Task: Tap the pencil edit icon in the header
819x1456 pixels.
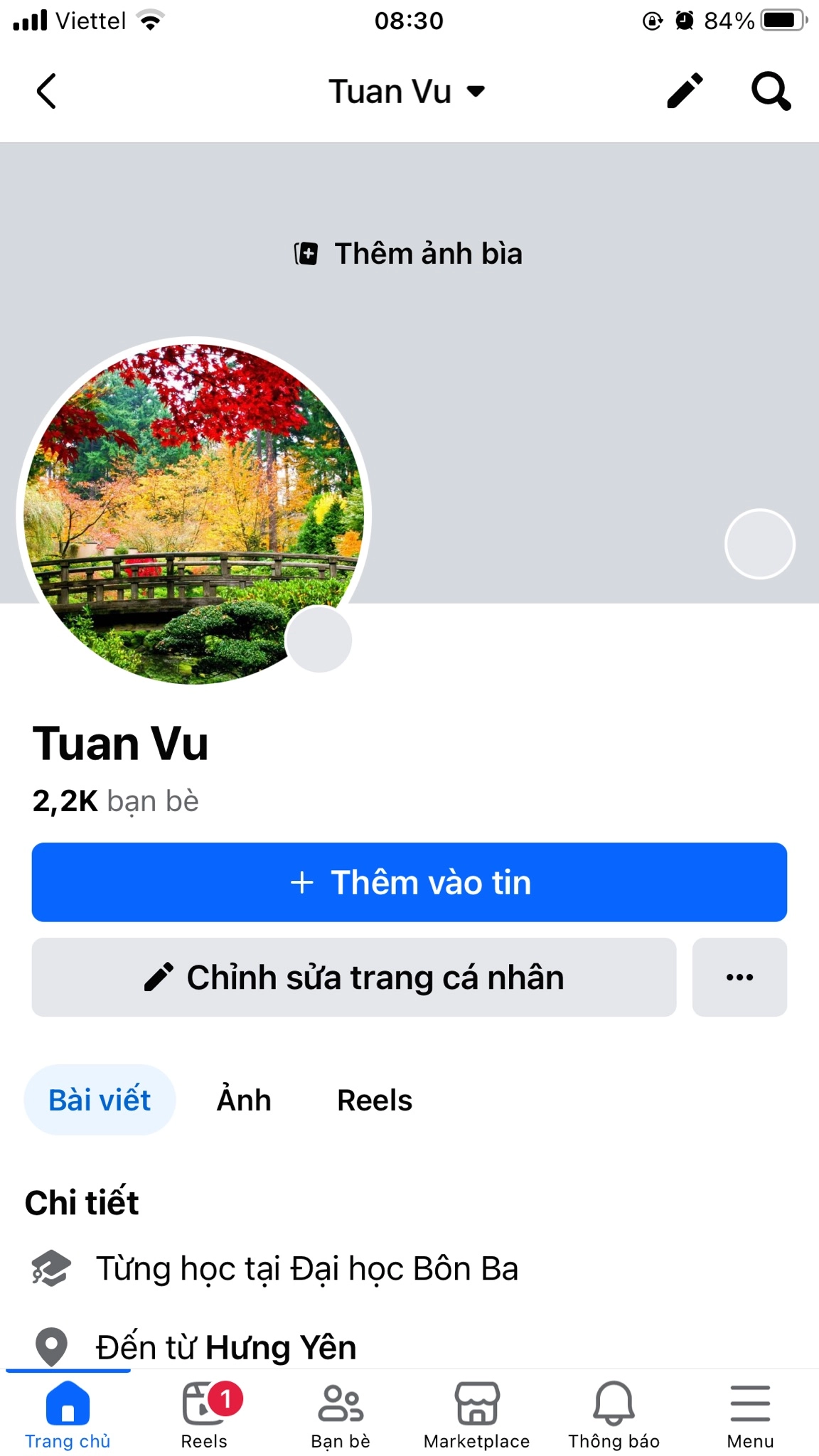Action: [x=684, y=91]
